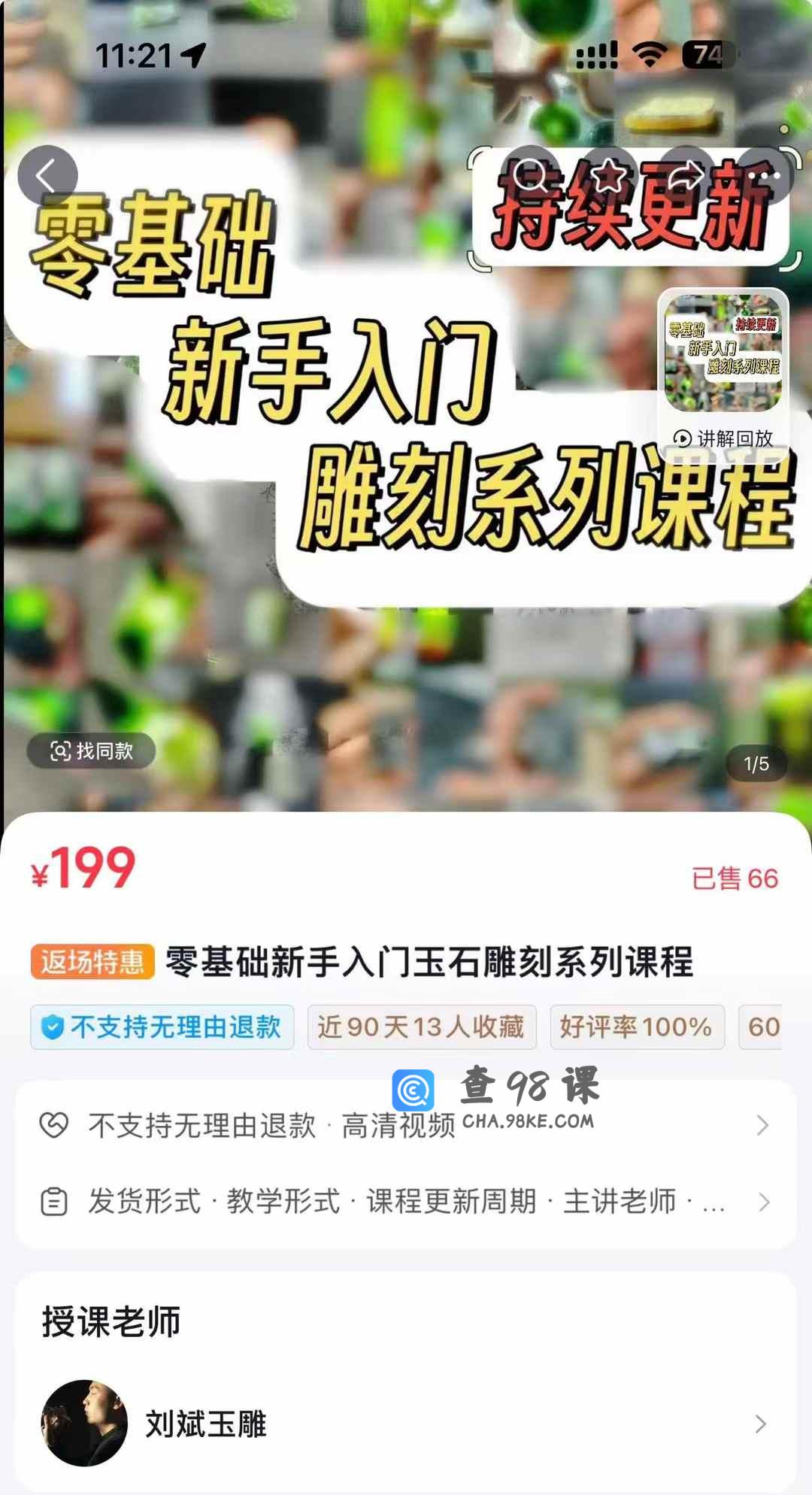The image size is (812, 1495).
Task: Share this course listing
Action: (686, 176)
